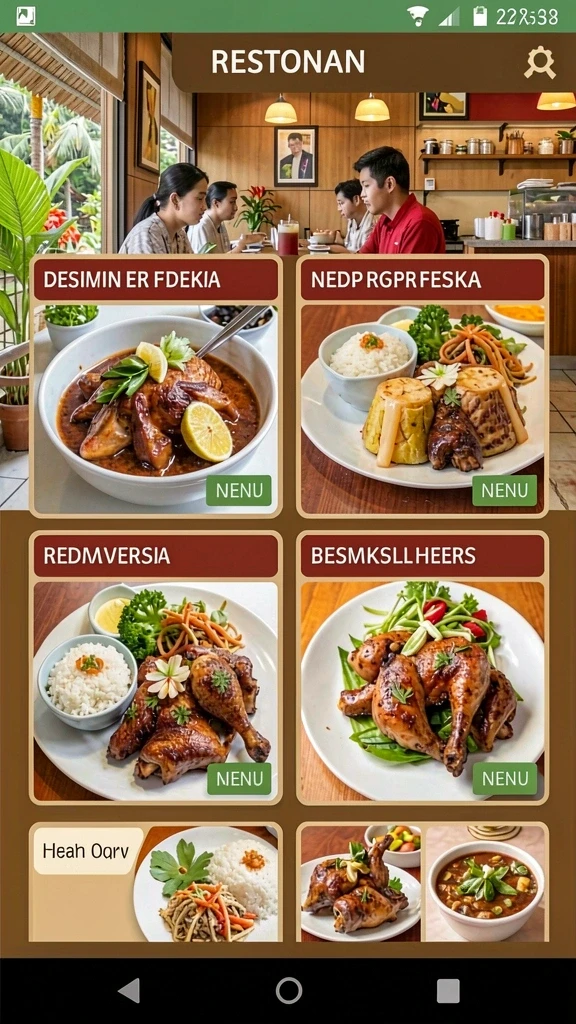Show recent apps with the square button
The width and height of the screenshot is (576, 1024).
(448, 991)
